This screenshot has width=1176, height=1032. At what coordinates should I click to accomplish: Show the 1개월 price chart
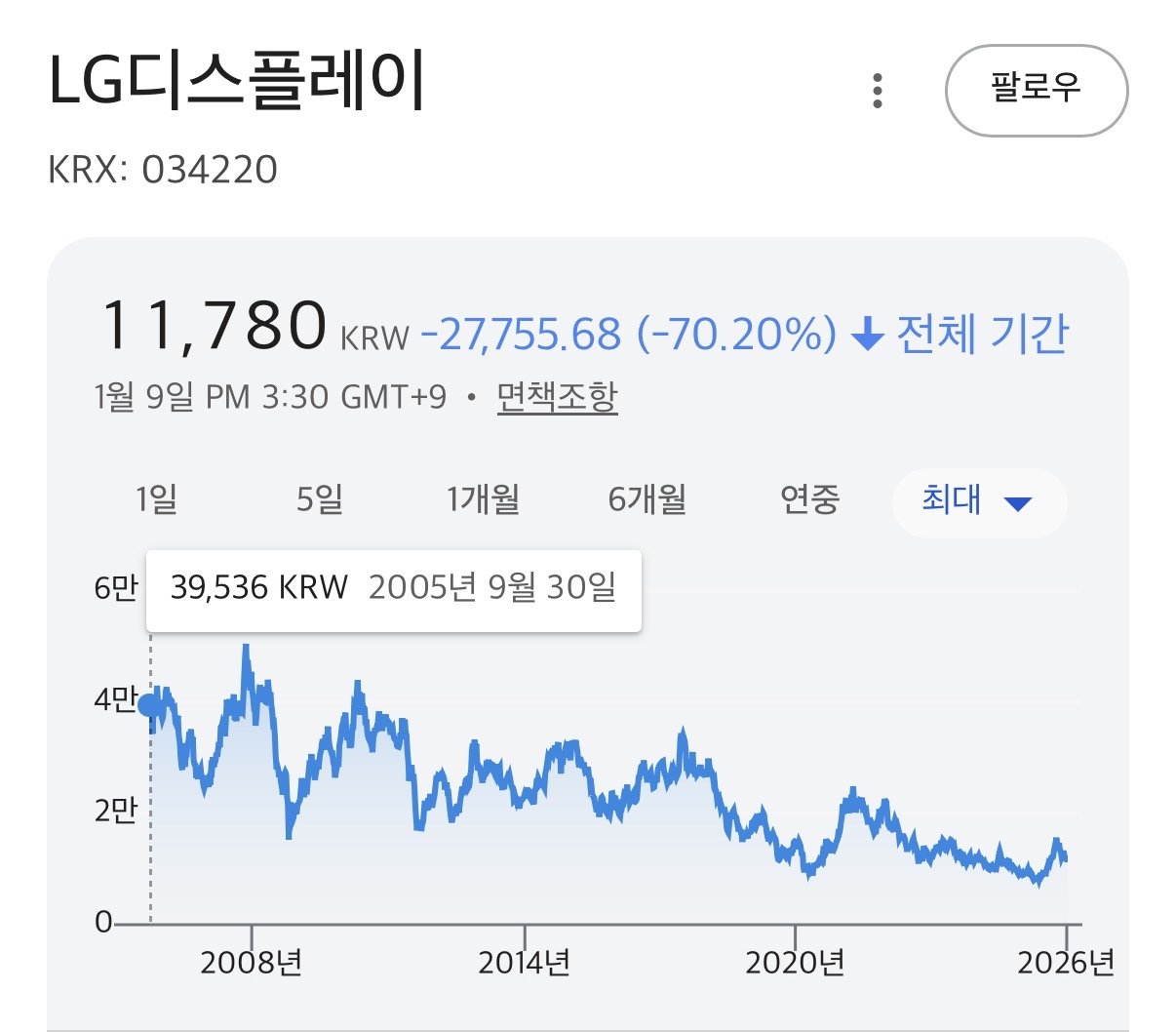(x=483, y=499)
